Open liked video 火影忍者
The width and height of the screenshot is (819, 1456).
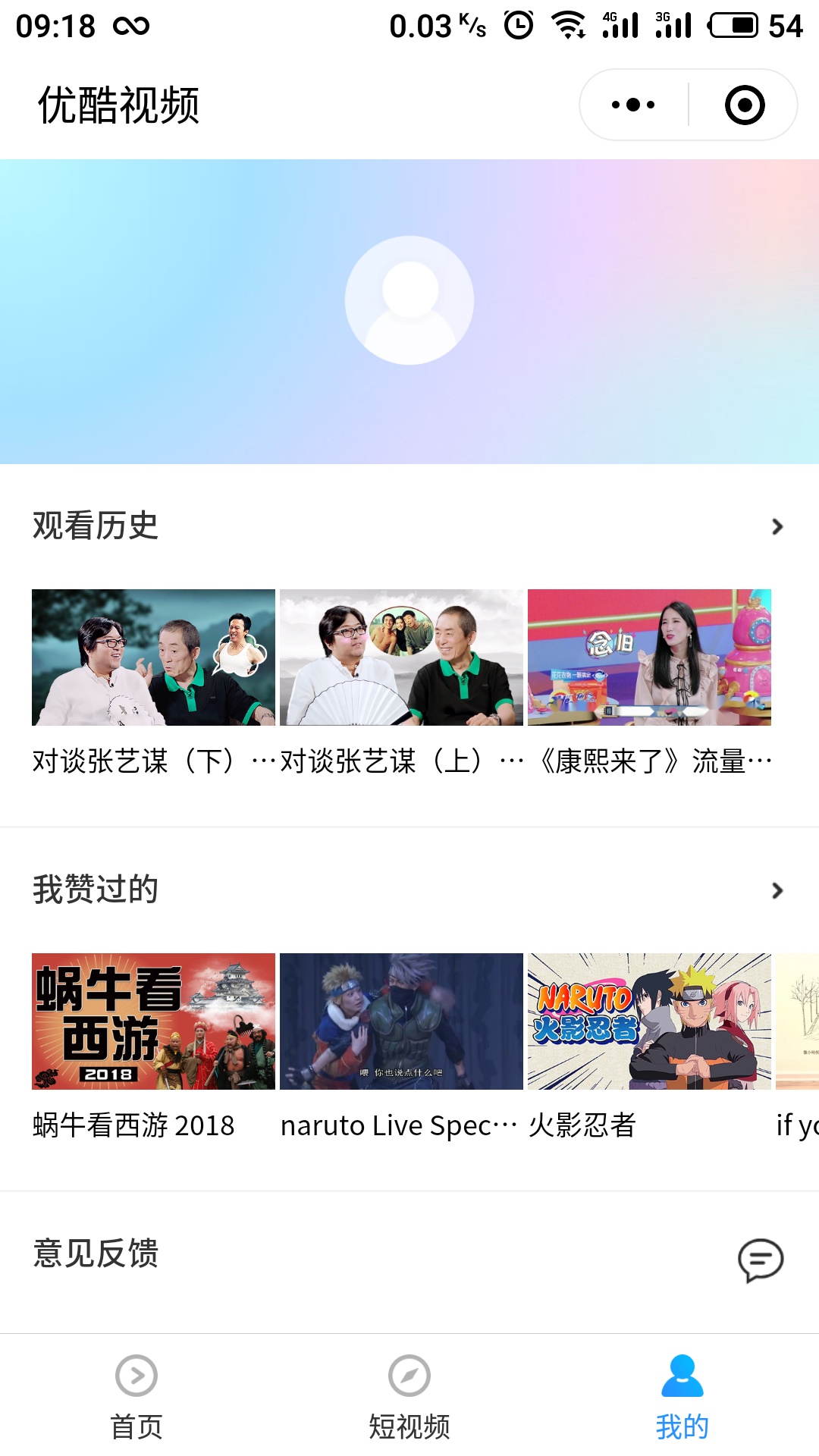click(649, 1021)
